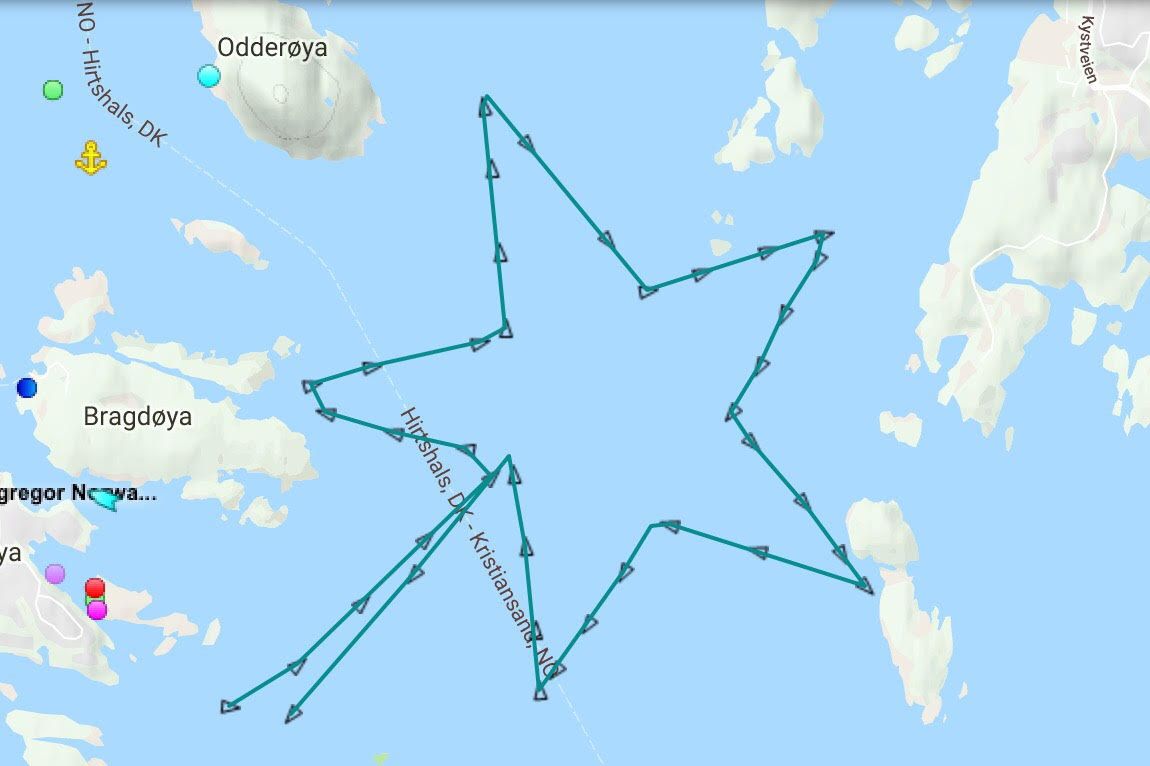Select the magenta vessel dot
1150x766 pixels.
pyautogui.click(x=97, y=609)
